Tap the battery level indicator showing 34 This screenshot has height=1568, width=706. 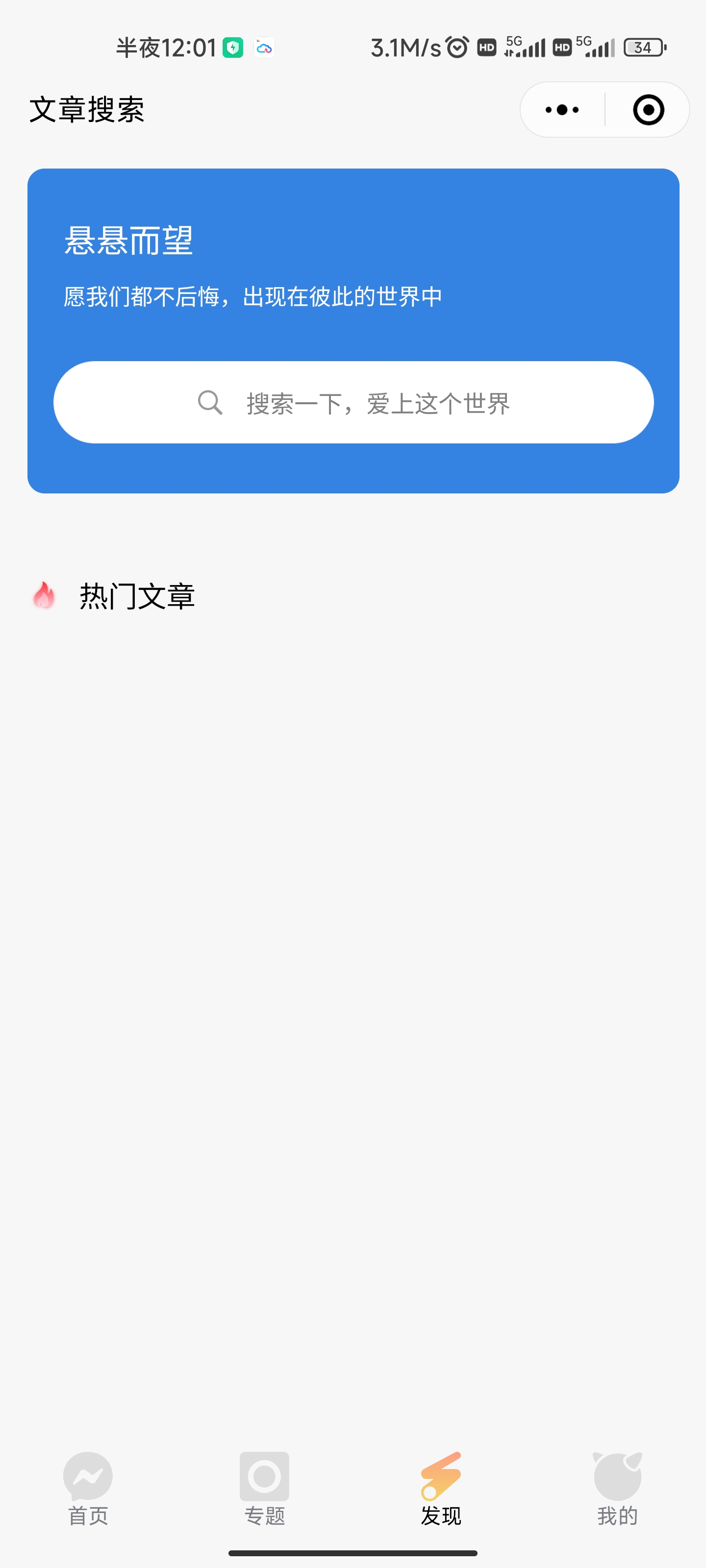pyautogui.click(x=643, y=47)
